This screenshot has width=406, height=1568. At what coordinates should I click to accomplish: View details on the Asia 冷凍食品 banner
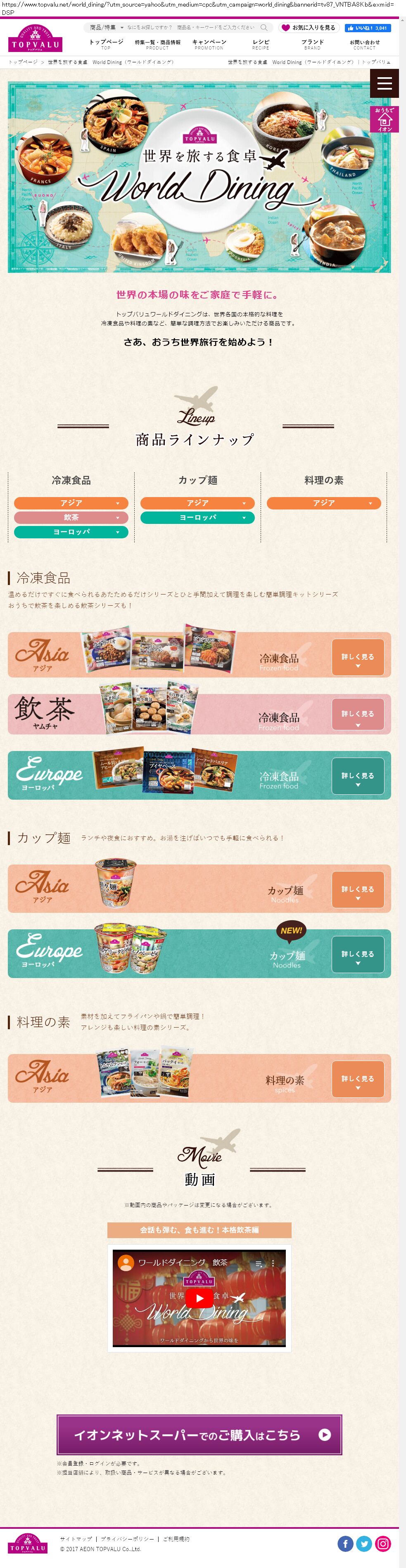(x=357, y=657)
